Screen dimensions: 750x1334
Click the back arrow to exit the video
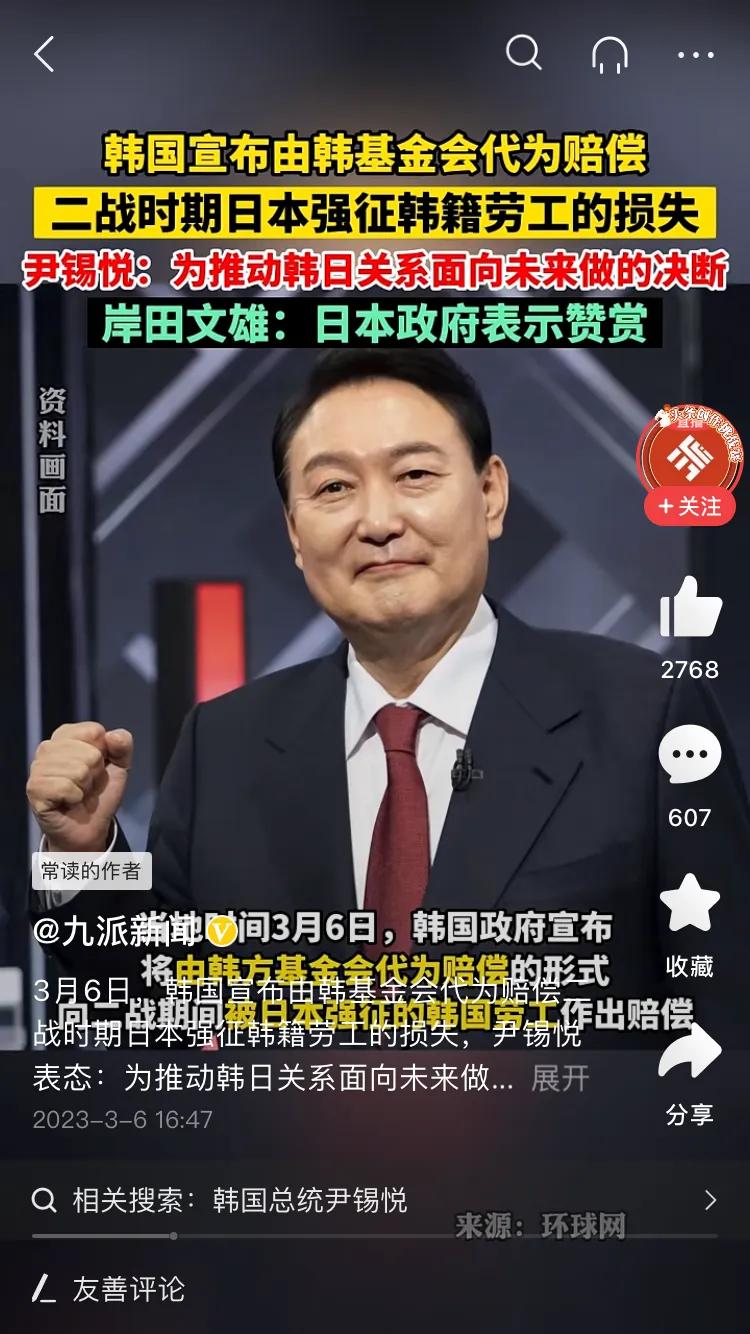pyautogui.click(x=42, y=54)
